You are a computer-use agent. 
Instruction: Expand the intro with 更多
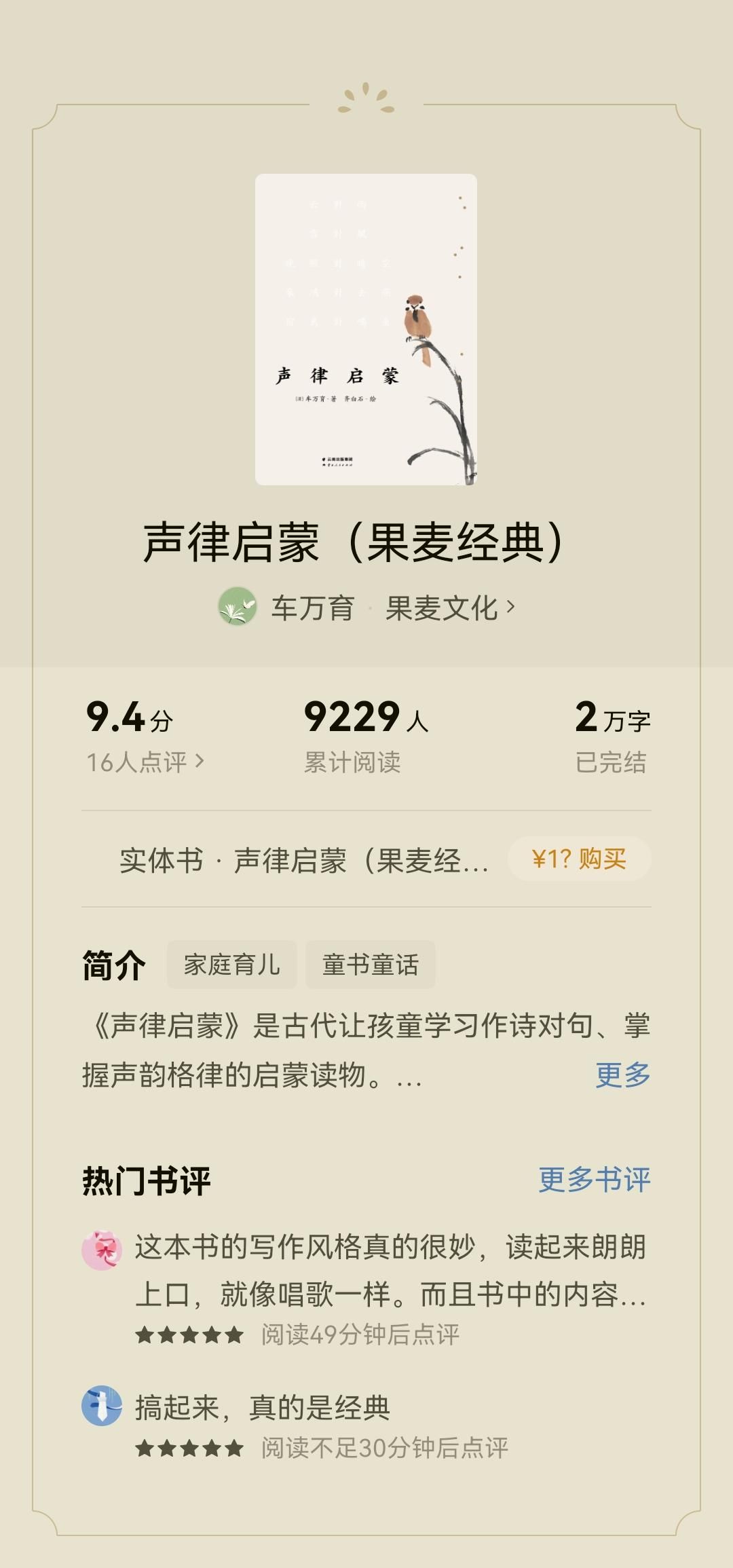pyautogui.click(x=622, y=1075)
